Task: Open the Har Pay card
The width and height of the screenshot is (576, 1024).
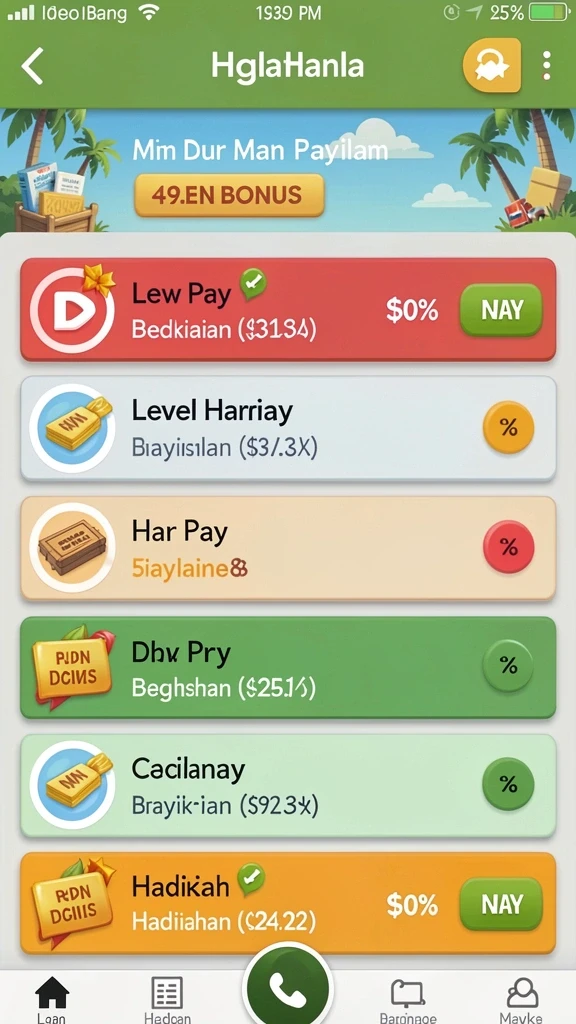Action: point(288,548)
